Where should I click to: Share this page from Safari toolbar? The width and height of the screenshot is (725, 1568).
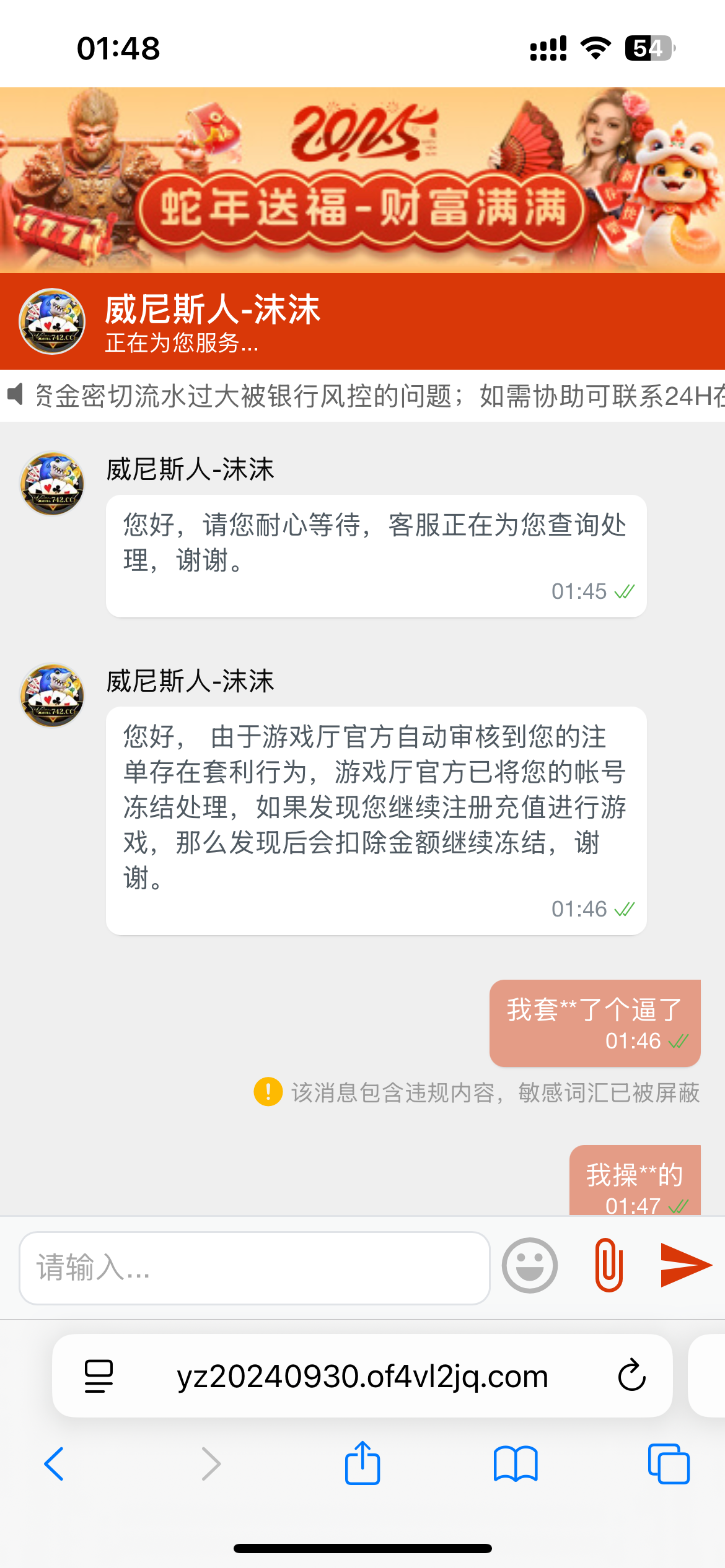coord(362,1463)
